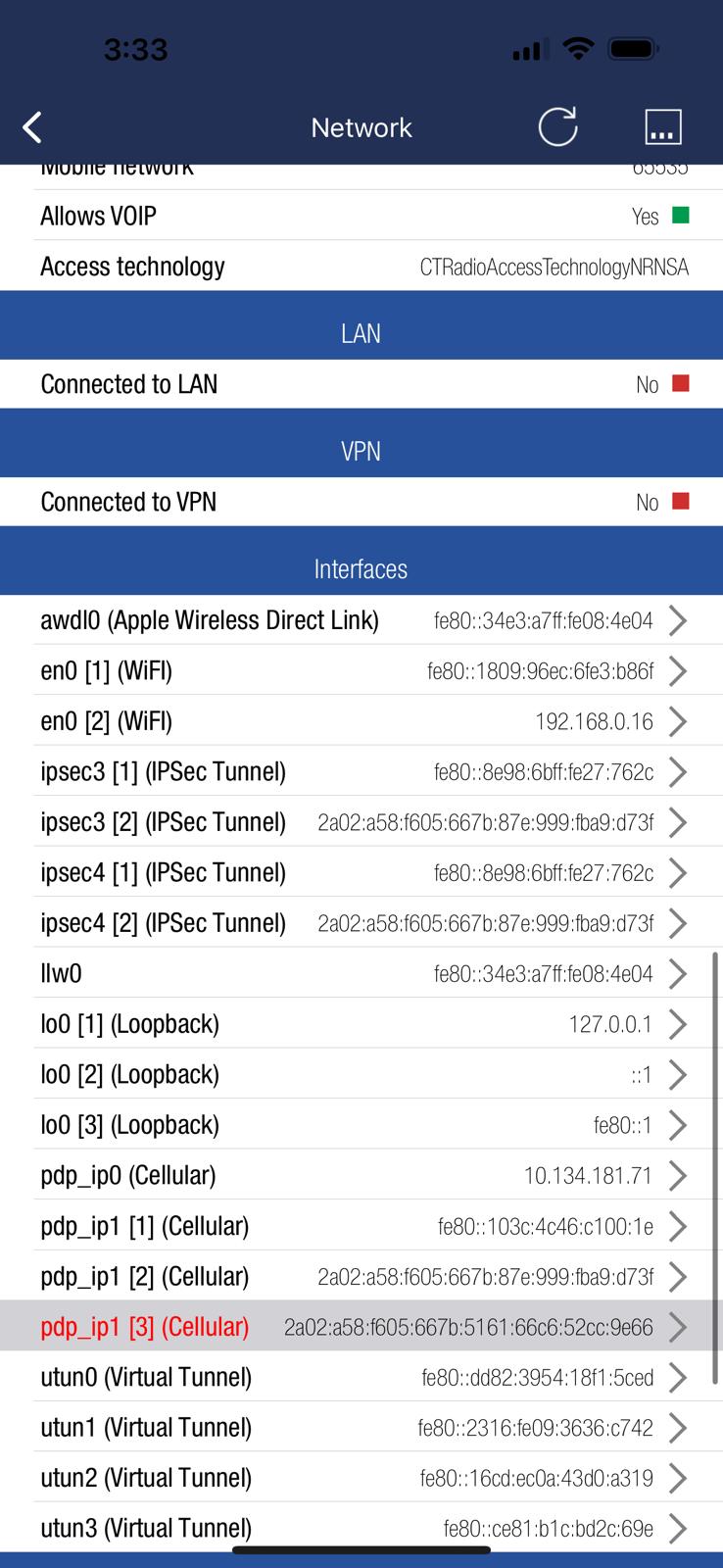Open utun0 Virtual Tunnel details
This screenshot has width=723, height=1568.
coord(361,1378)
